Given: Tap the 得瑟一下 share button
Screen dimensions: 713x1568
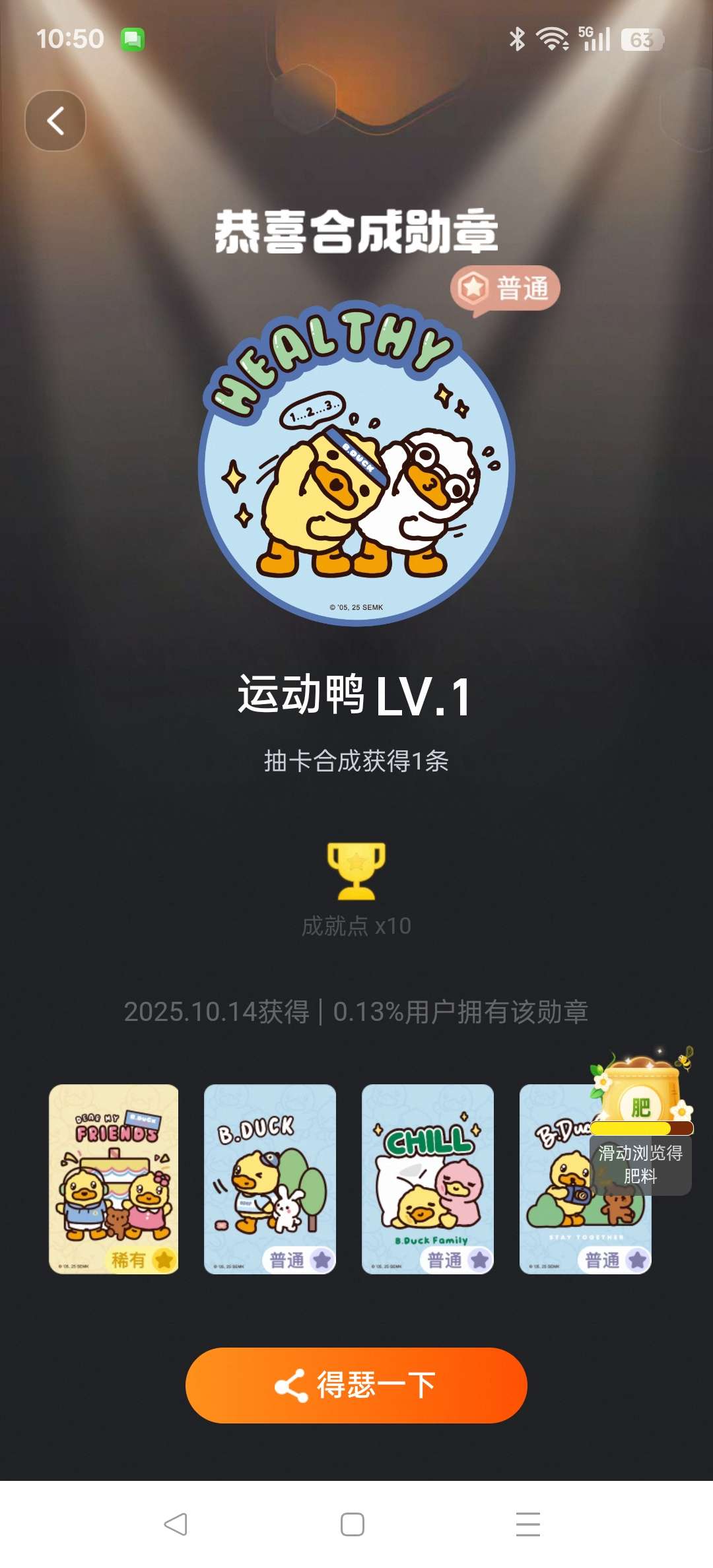Looking at the screenshot, I should click(356, 1385).
